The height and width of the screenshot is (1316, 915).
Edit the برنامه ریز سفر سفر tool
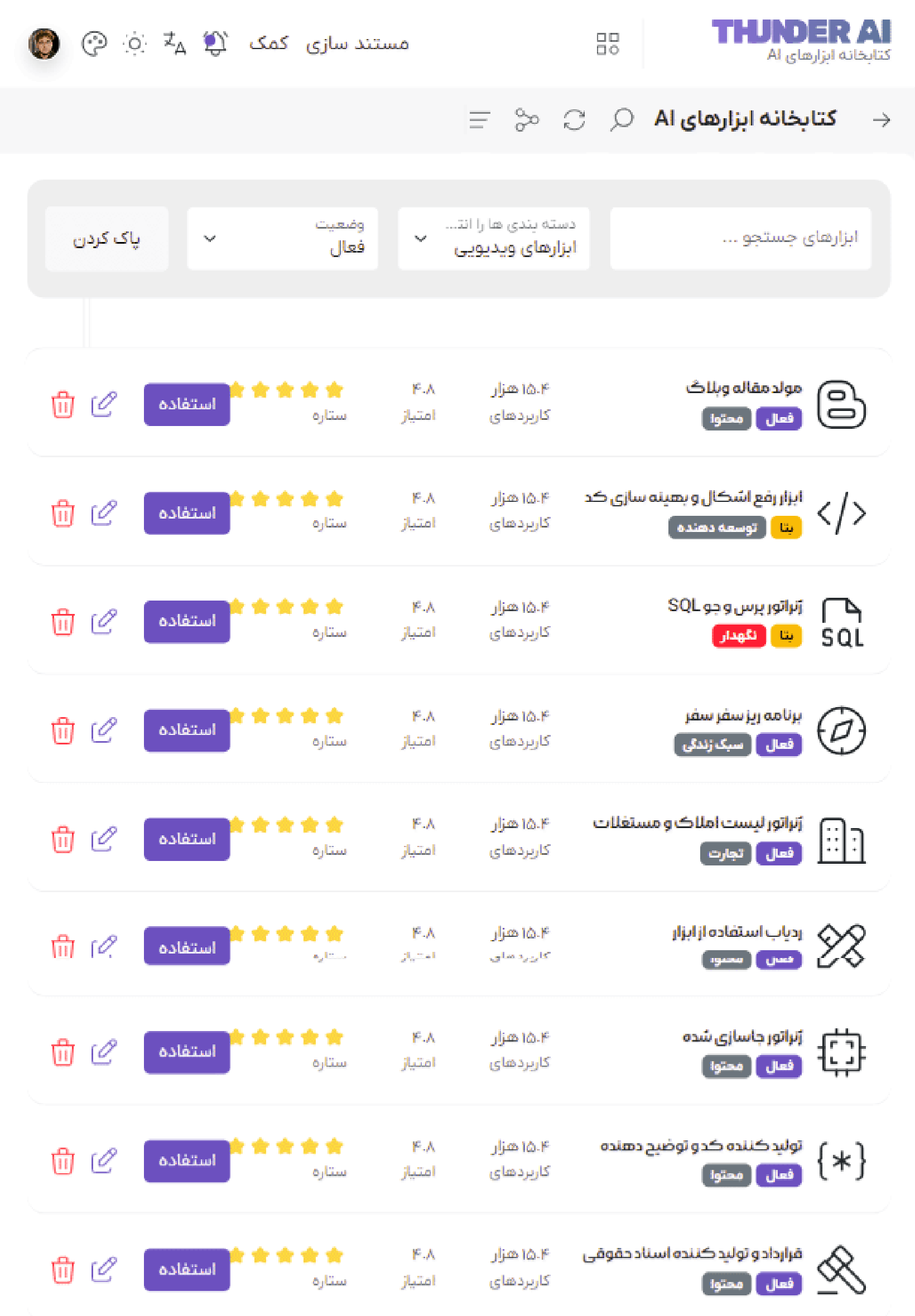click(104, 730)
